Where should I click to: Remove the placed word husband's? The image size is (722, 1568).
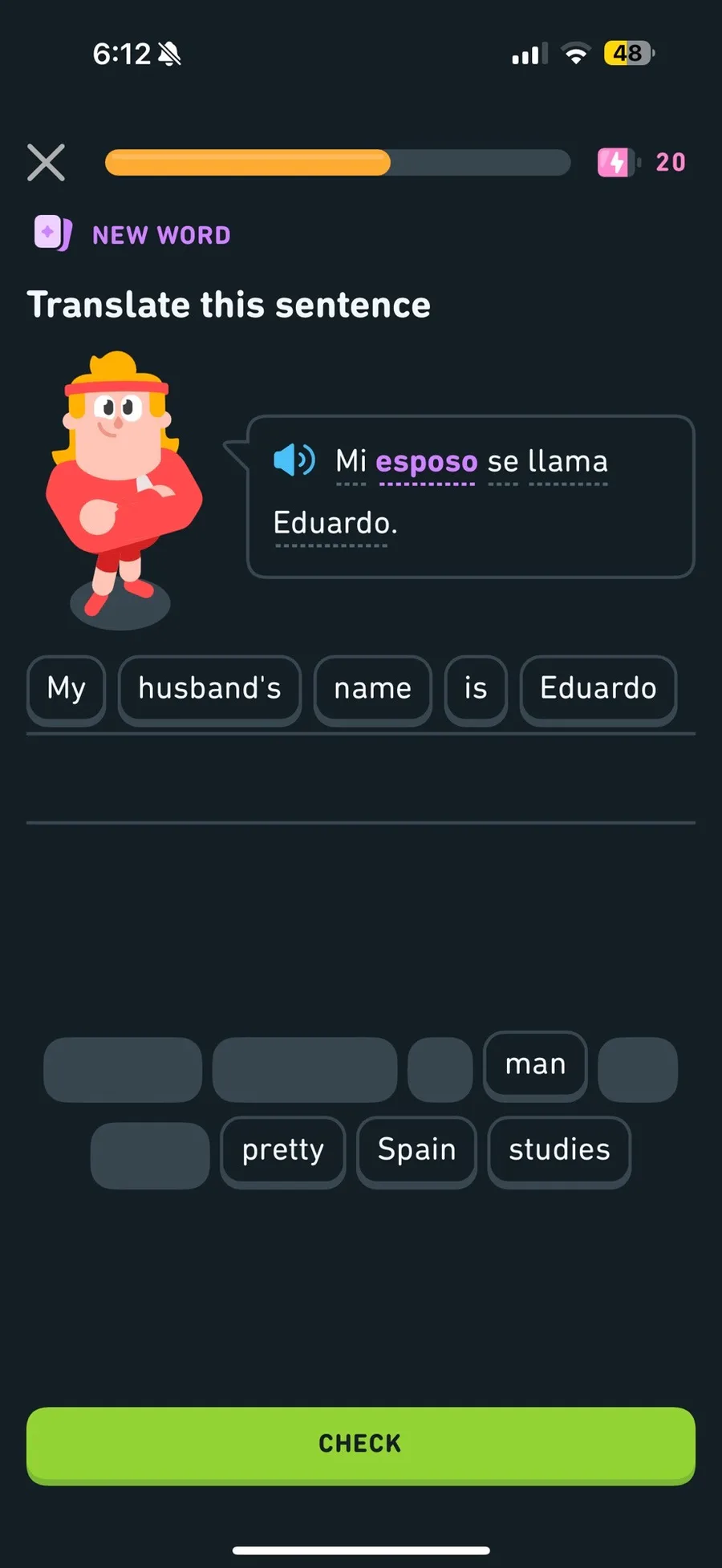pos(209,690)
